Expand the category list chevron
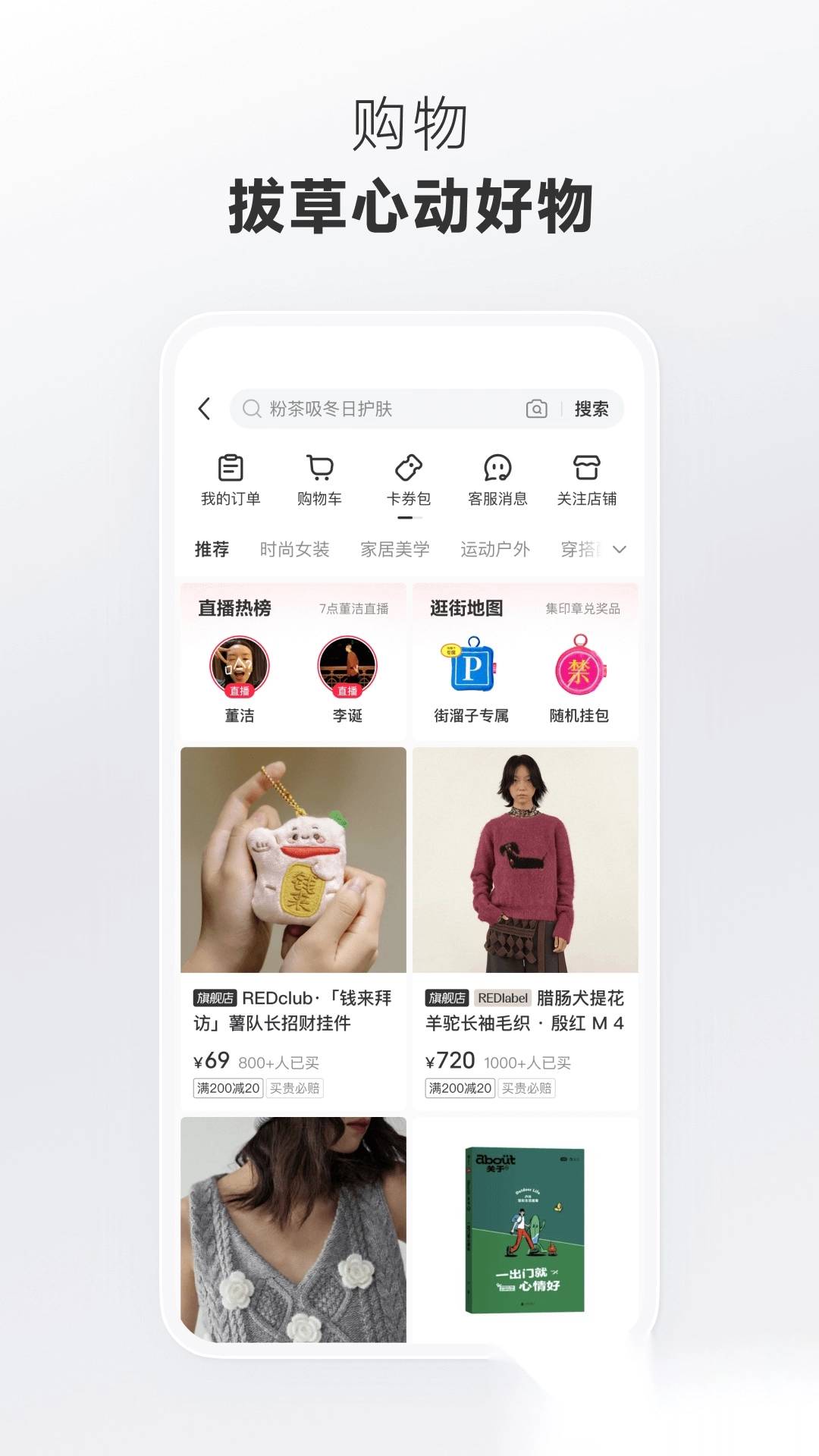The image size is (819, 1456). pos(620,549)
